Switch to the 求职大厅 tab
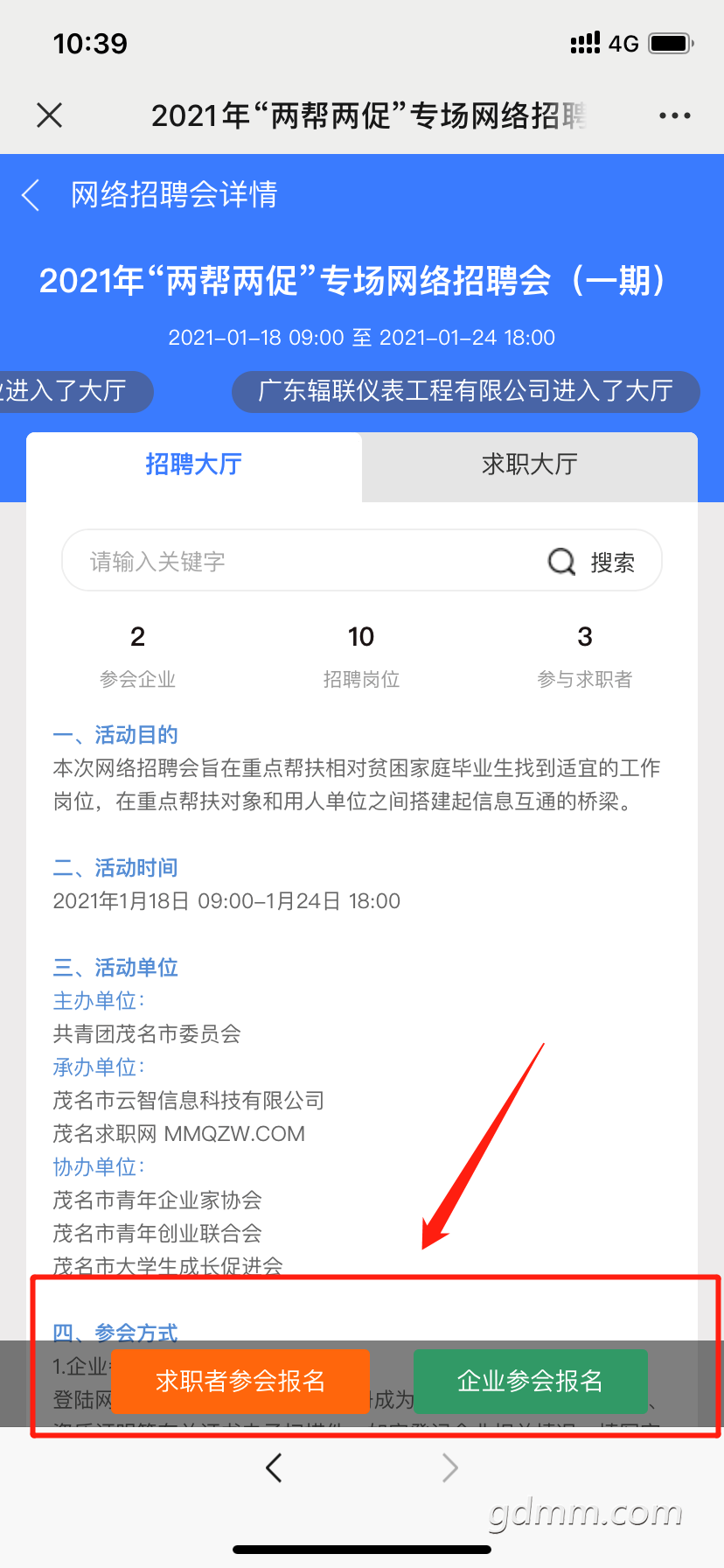Screen dimensions: 724x1568 click(x=529, y=464)
